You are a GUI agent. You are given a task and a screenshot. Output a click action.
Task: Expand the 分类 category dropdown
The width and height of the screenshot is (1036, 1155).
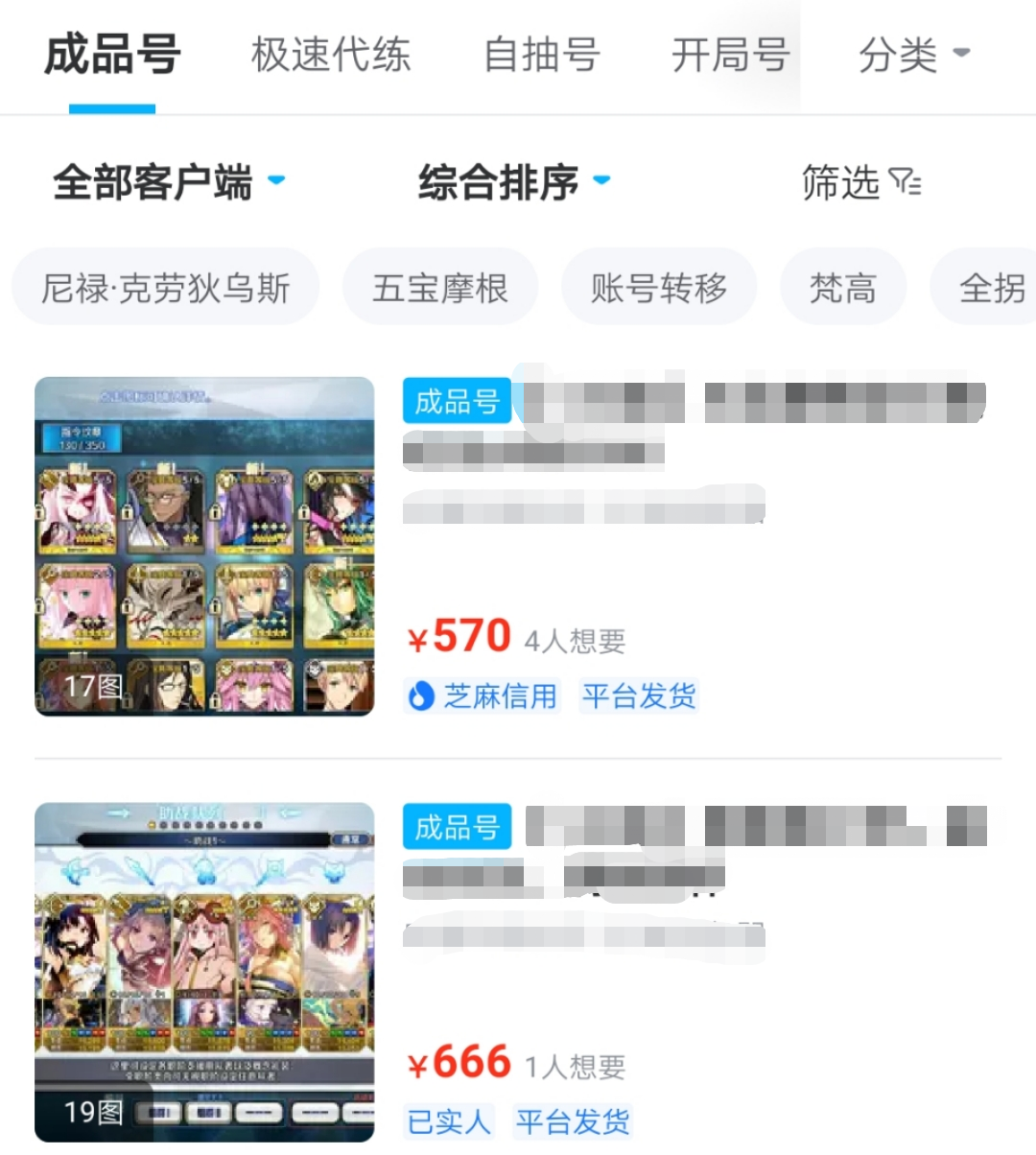tap(914, 55)
